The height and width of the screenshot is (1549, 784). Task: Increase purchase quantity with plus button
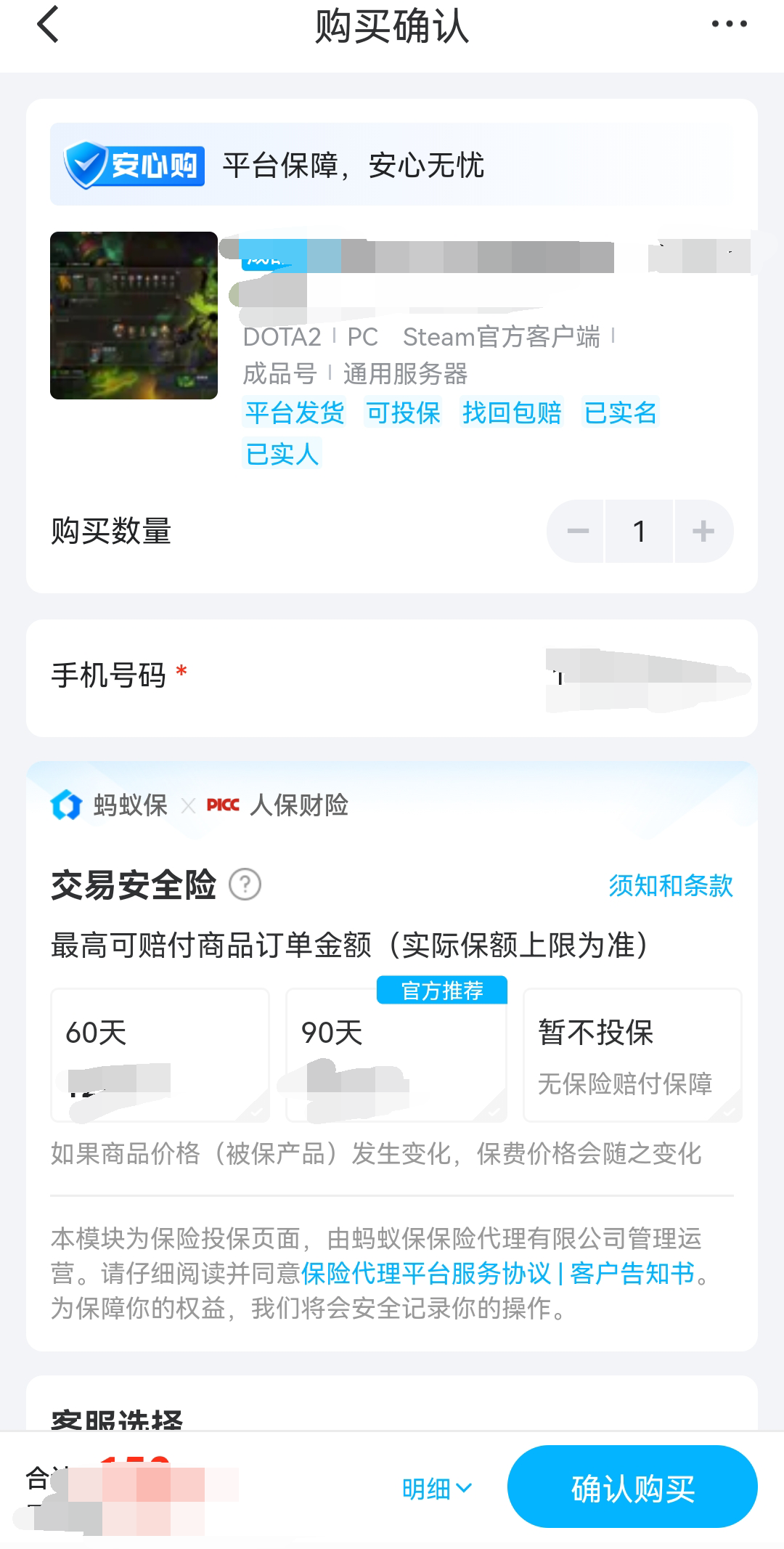(703, 531)
